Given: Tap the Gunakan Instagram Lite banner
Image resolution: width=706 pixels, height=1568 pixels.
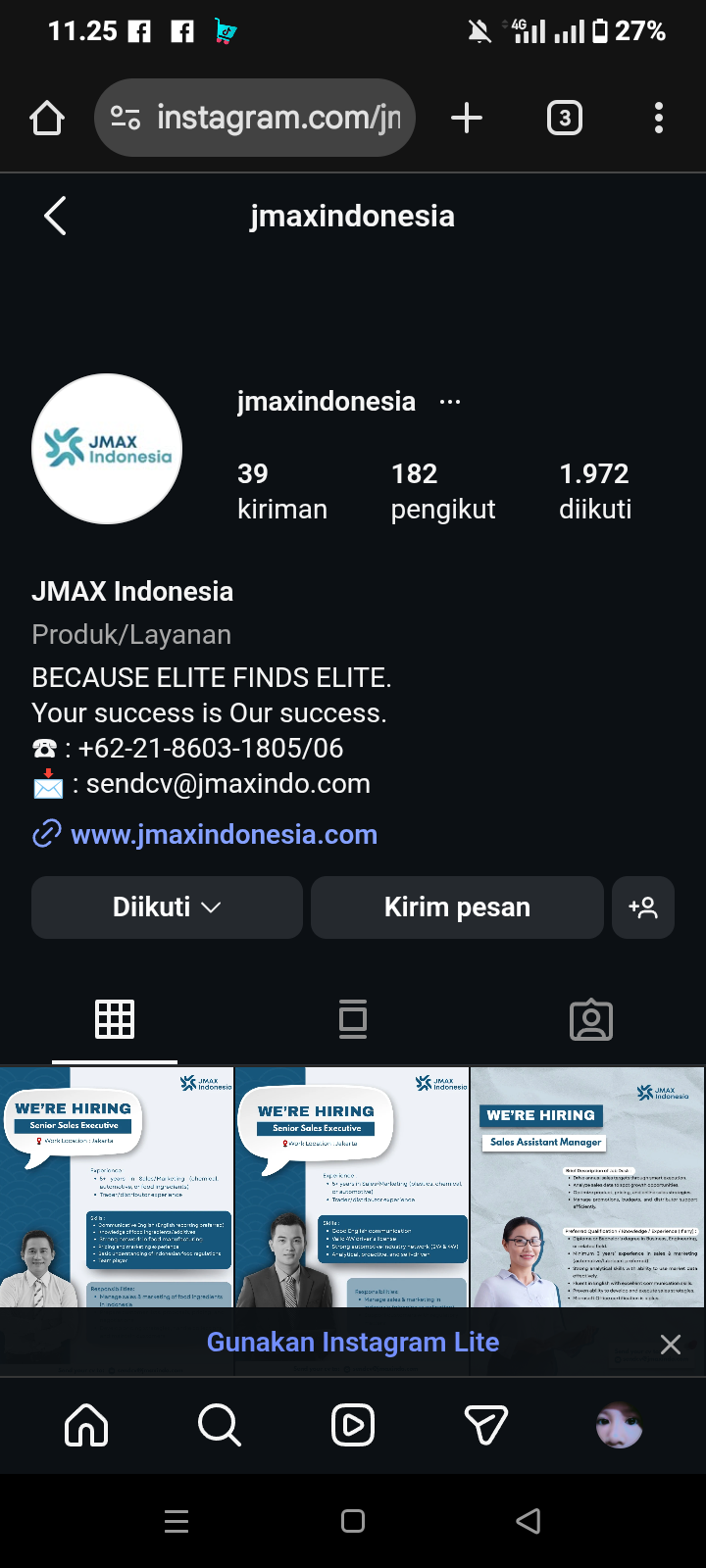Looking at the screenshot, I should 353,1343.
